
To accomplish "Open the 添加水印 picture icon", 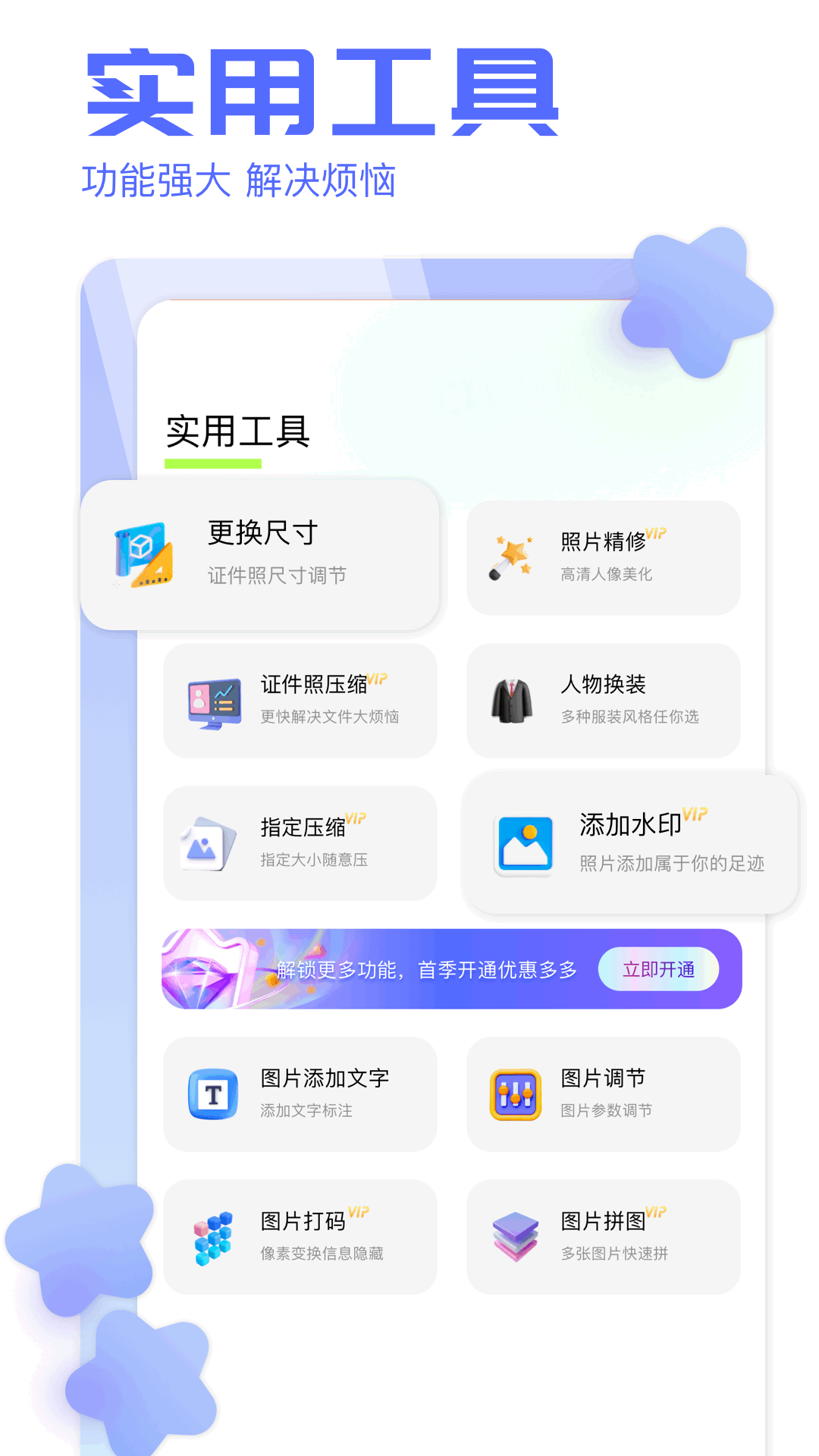I will tap(522, 844).
